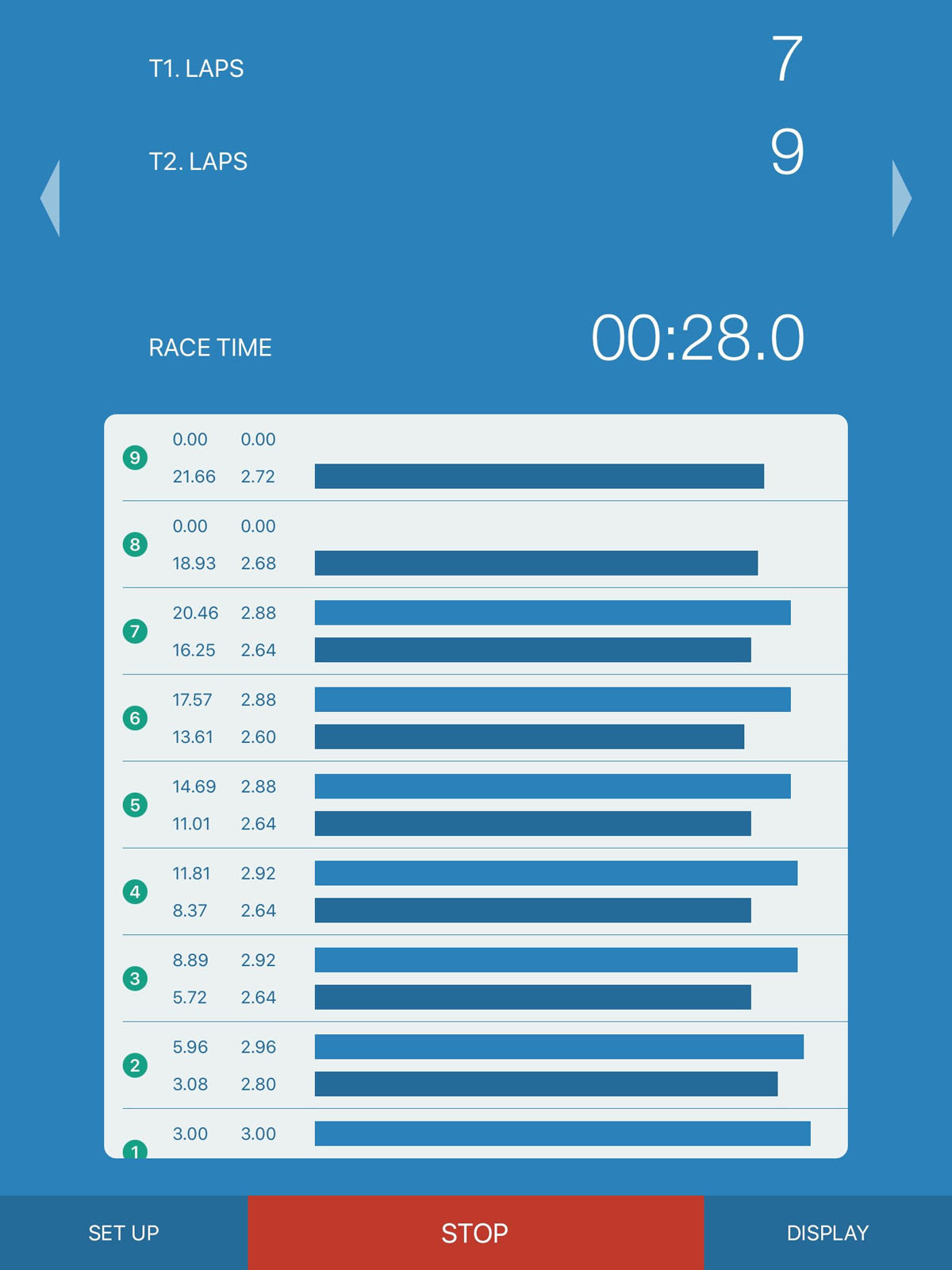The height and width of the screenshot is (1270, 952).
Task: Stop the running race timer
Action: pyautogui.click(x=475, y=1232)
